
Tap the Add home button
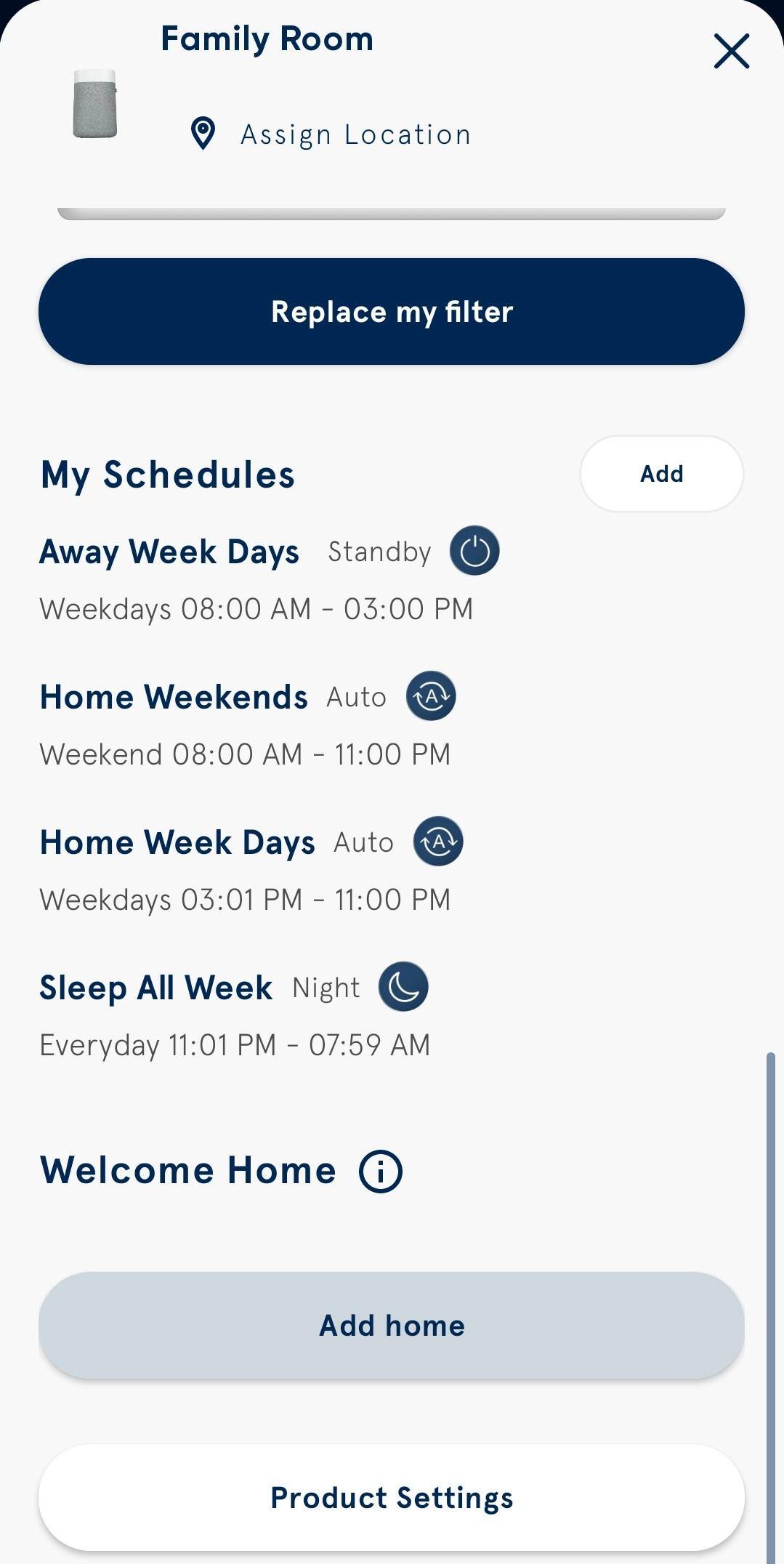click(392, 1326)
